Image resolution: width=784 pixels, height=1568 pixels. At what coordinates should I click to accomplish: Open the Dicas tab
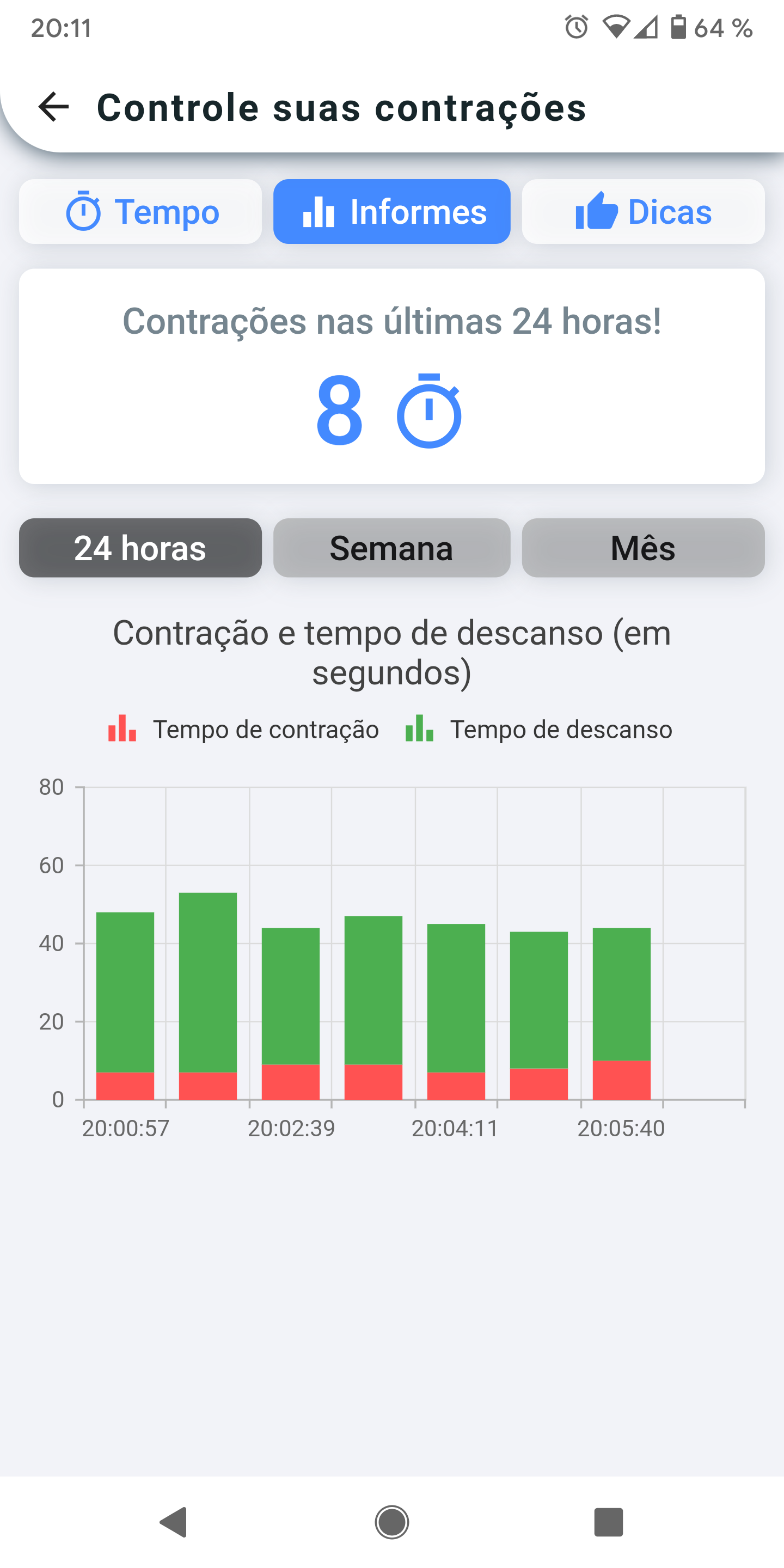point(643,211)
